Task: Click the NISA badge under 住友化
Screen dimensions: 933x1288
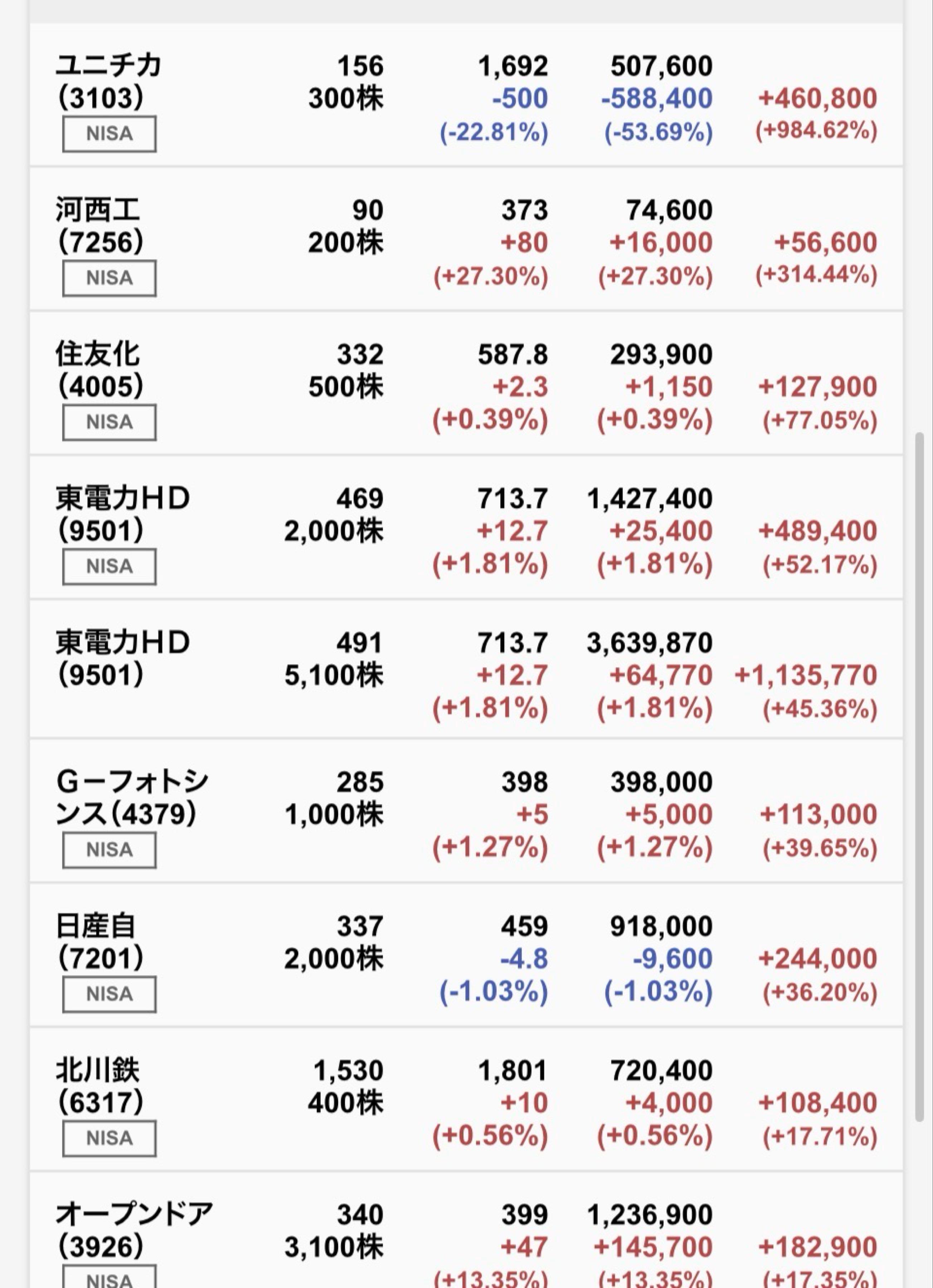Action: coord(108,422)
